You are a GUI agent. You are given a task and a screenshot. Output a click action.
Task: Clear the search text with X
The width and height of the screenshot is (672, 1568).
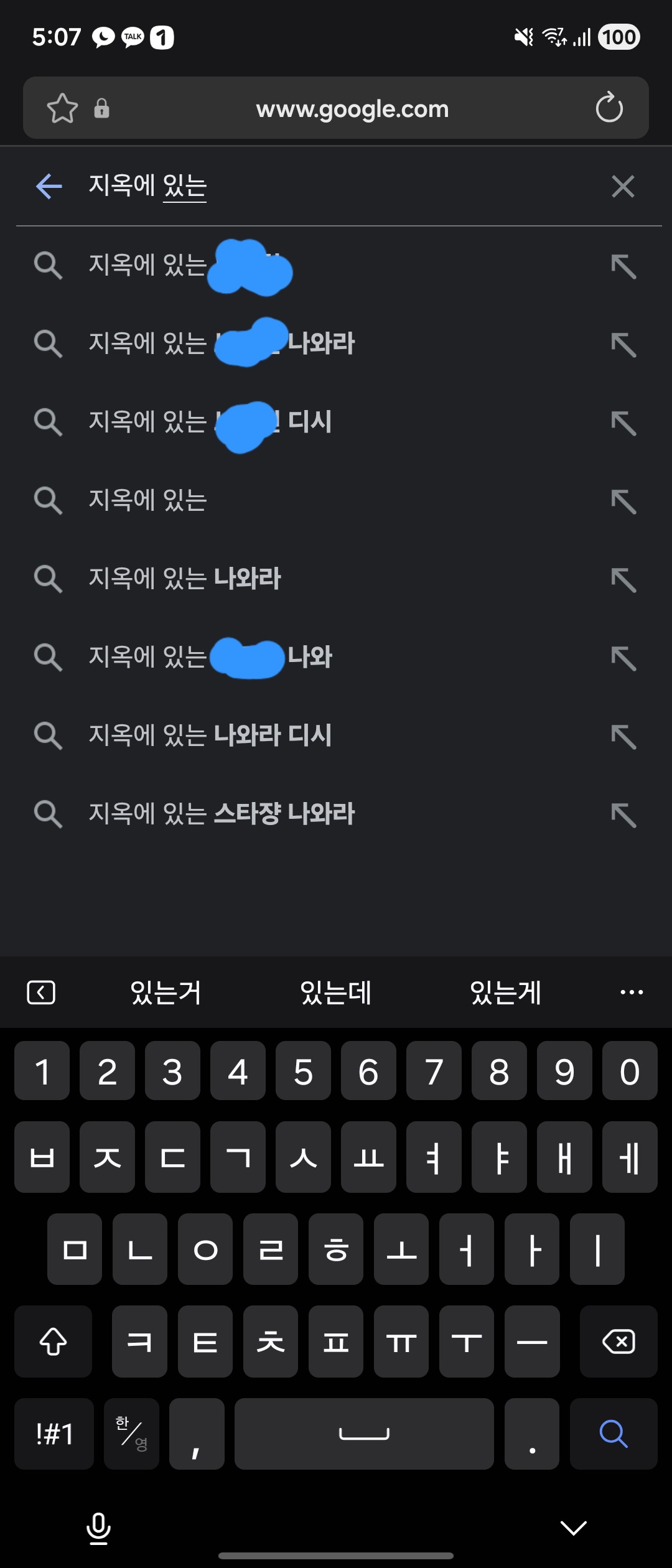click(x=622, y=186)
